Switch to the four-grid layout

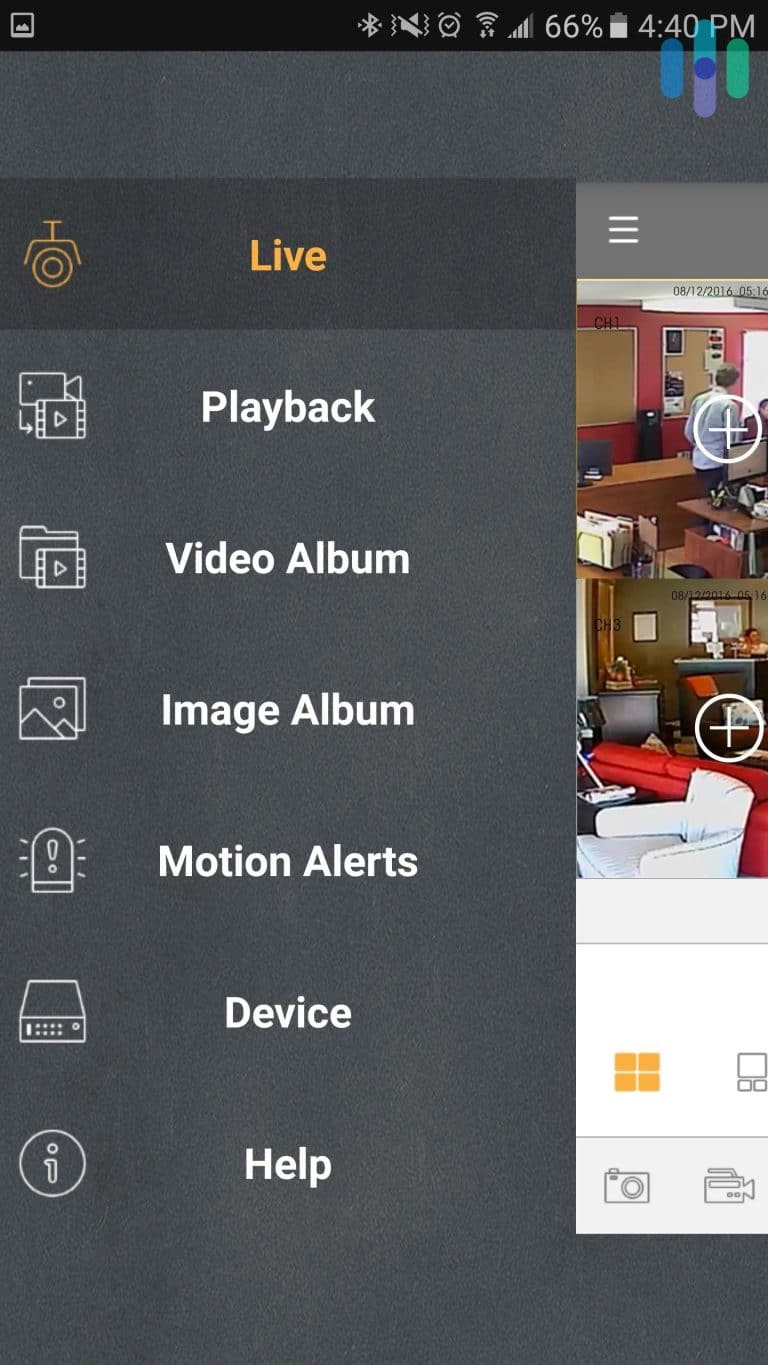pyautogui.click(x=637, y=1072)
